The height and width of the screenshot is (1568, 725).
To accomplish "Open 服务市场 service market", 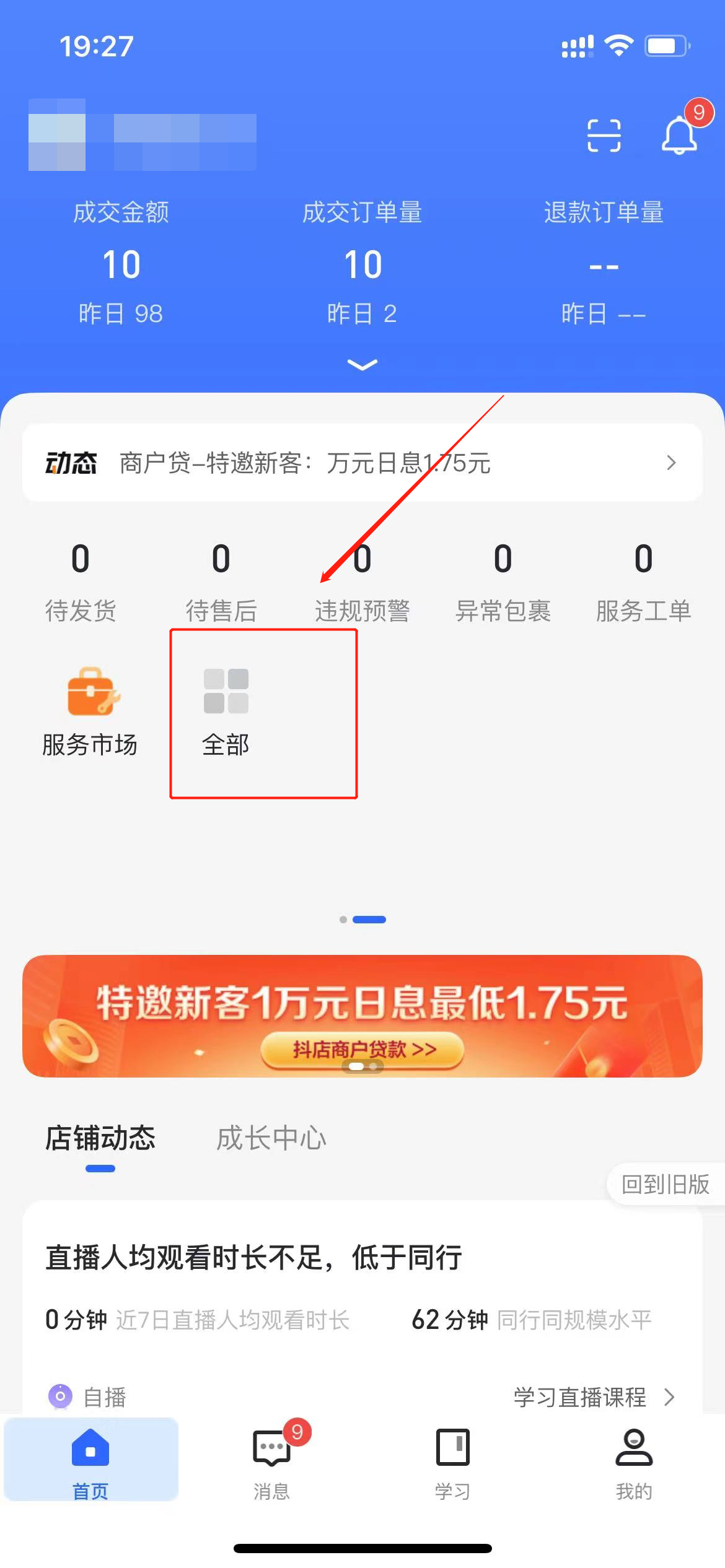I will [90, 712].
